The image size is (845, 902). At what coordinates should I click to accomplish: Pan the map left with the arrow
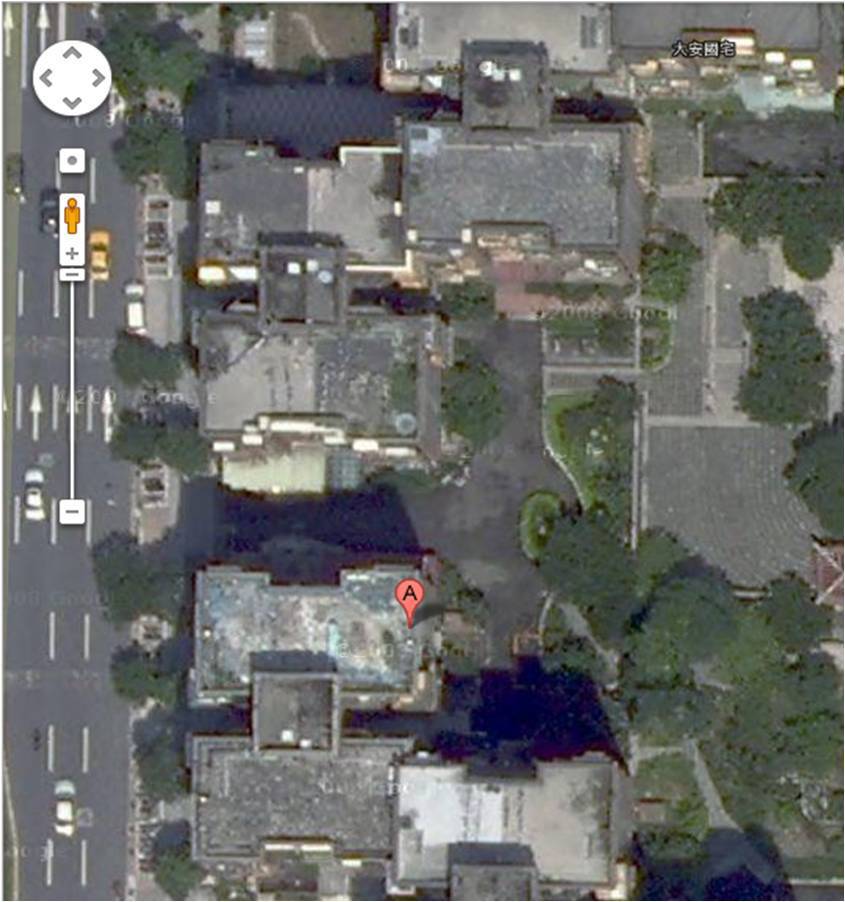point(48,77)
